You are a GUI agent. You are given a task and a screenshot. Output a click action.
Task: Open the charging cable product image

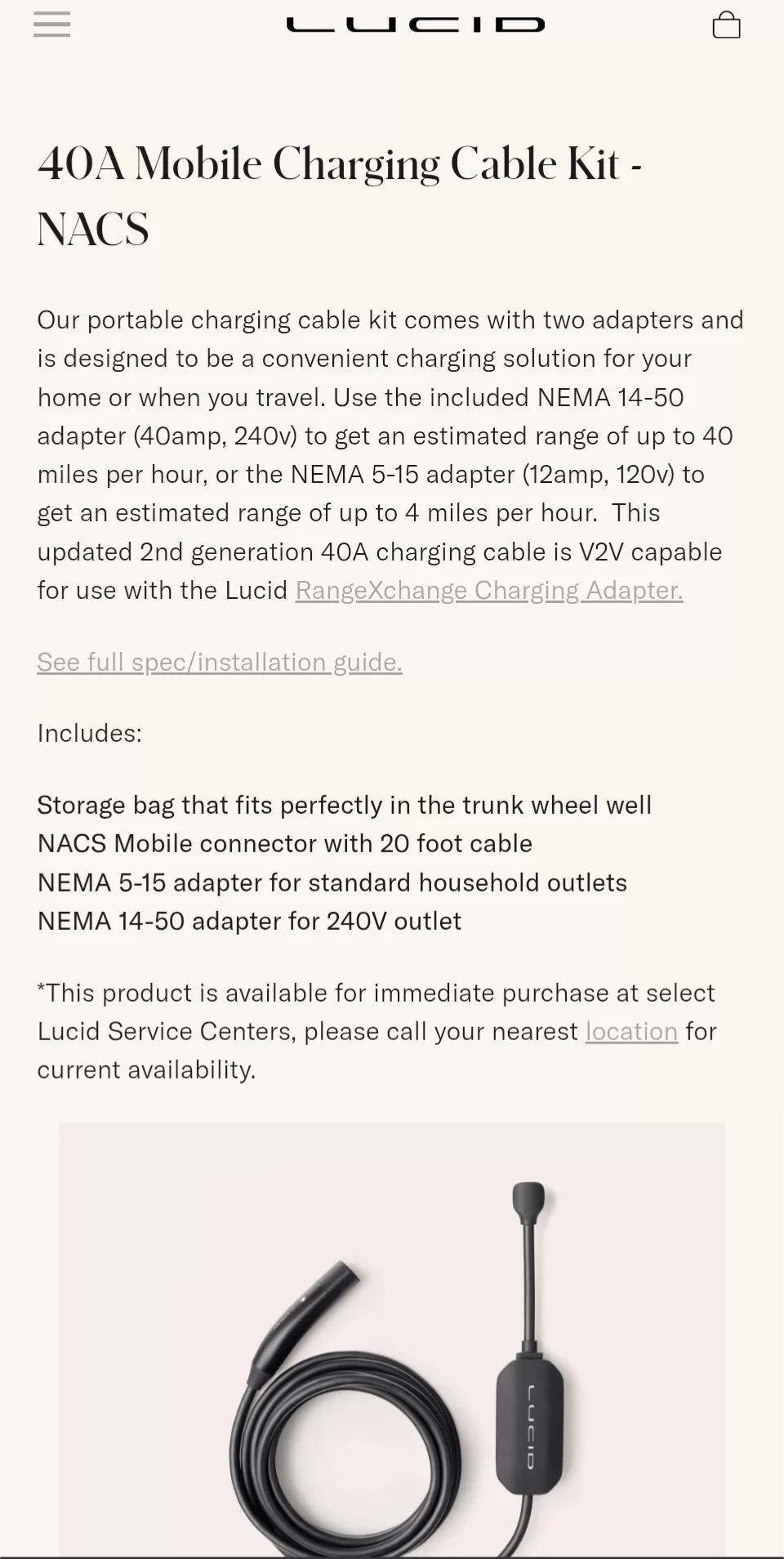(x=392, y=1340)
